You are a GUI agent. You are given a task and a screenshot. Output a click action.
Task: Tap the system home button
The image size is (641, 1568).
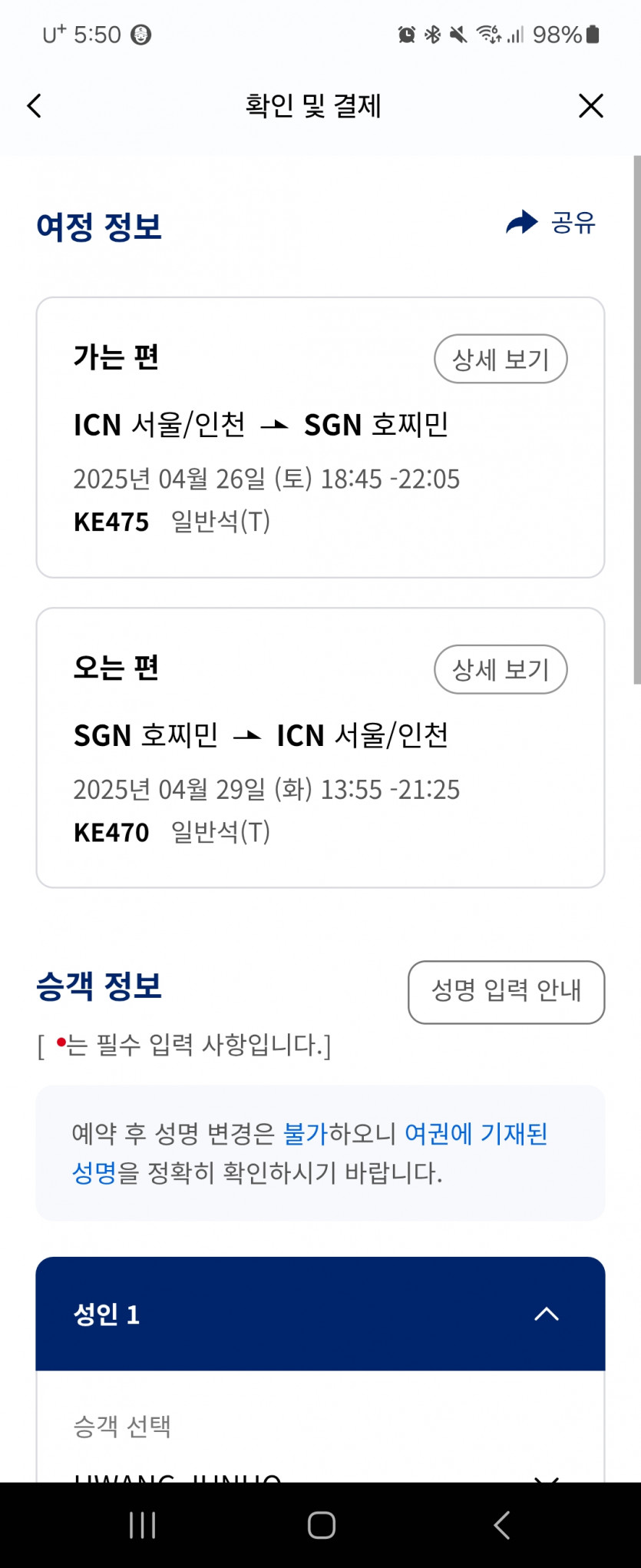[321, 1525]
